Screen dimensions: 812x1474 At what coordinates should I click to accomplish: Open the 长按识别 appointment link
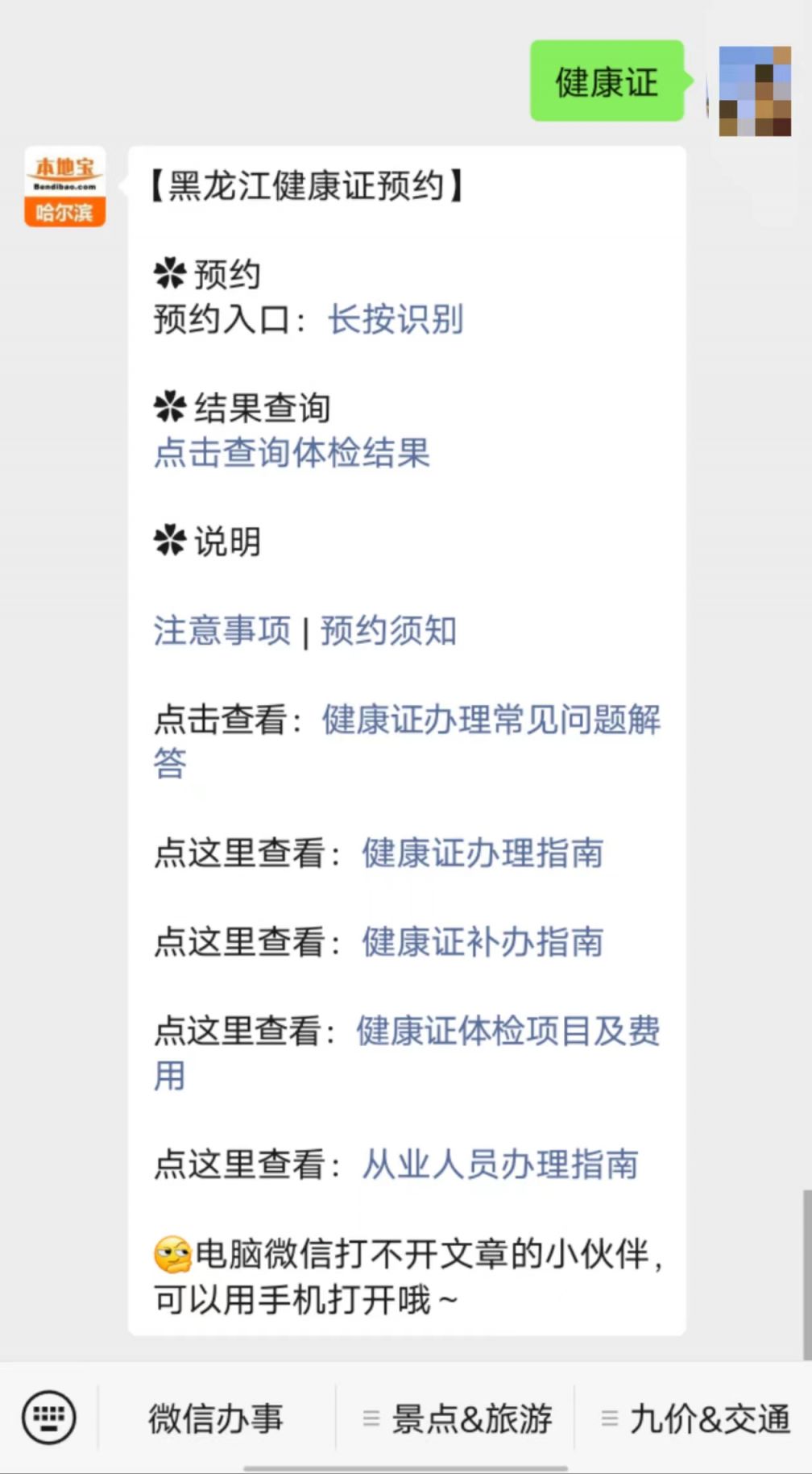396,320
